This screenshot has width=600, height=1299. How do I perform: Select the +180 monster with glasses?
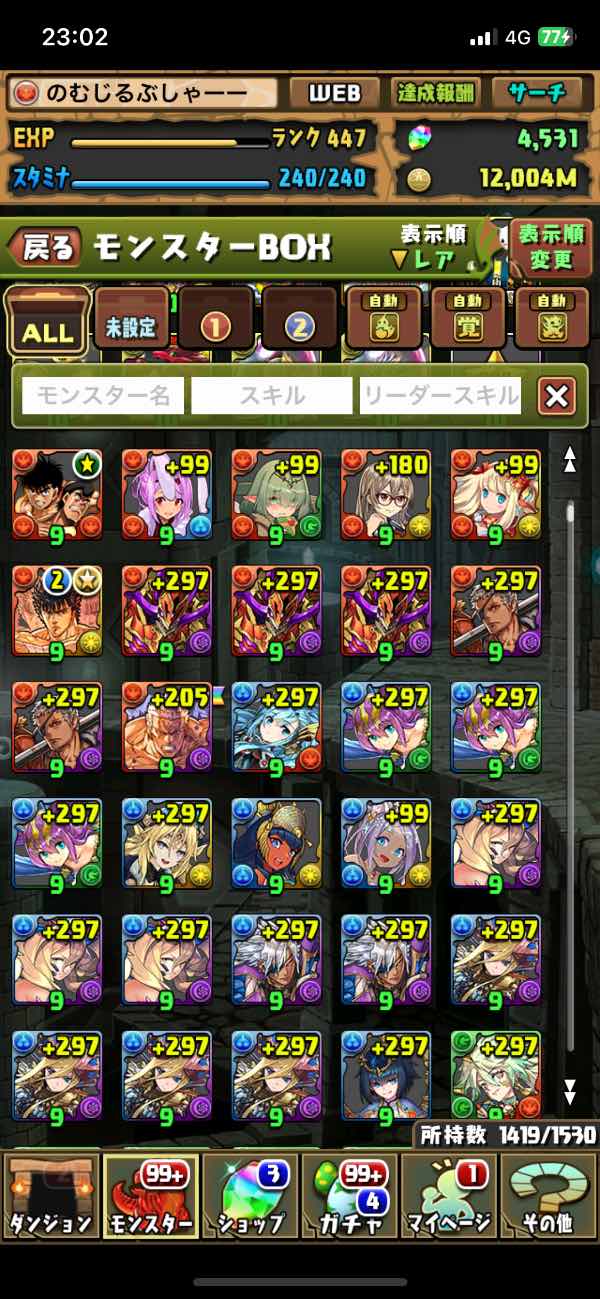(x=385, y=494)
